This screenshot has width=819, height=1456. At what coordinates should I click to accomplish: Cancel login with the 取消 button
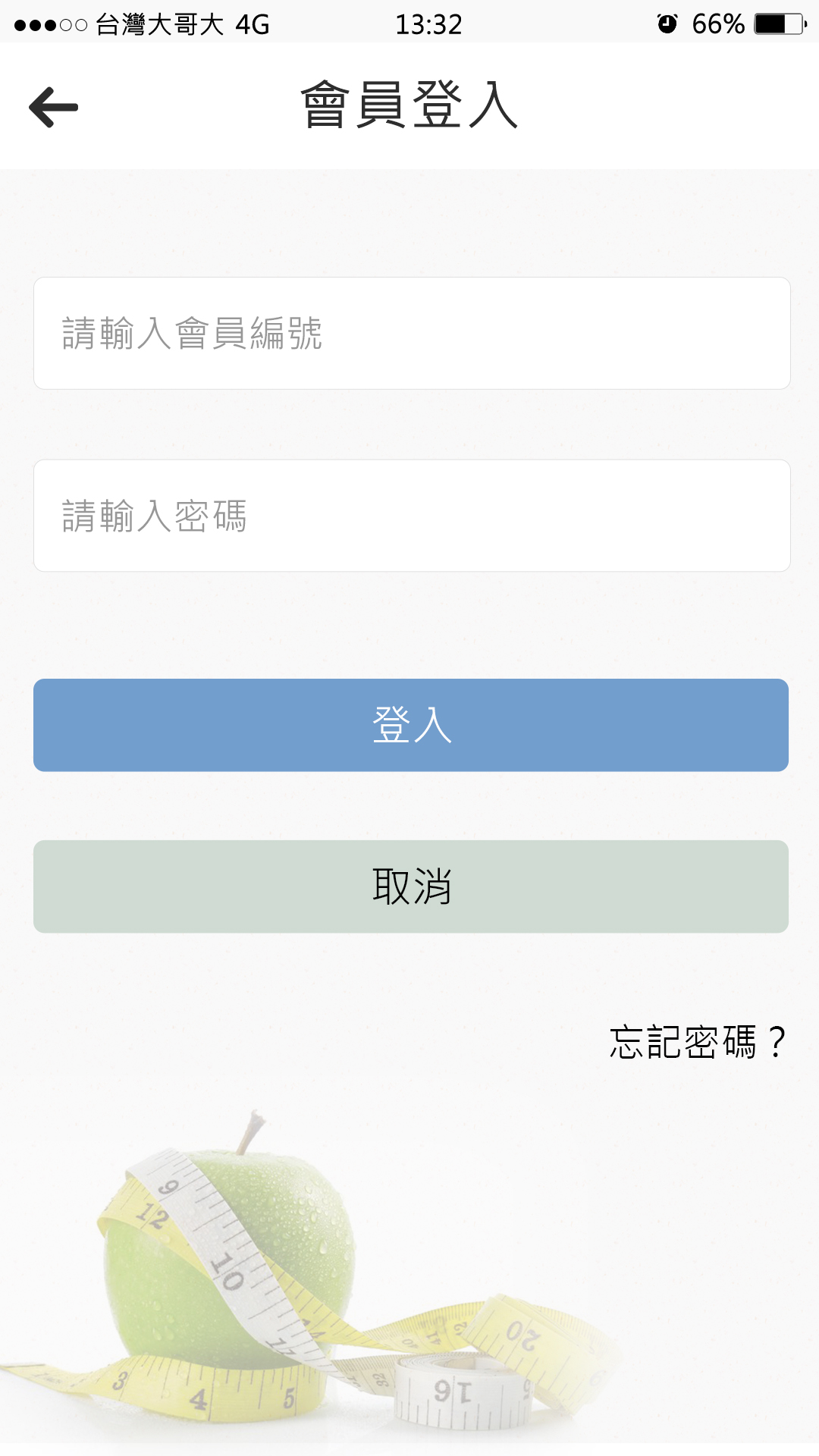point(411,886)
